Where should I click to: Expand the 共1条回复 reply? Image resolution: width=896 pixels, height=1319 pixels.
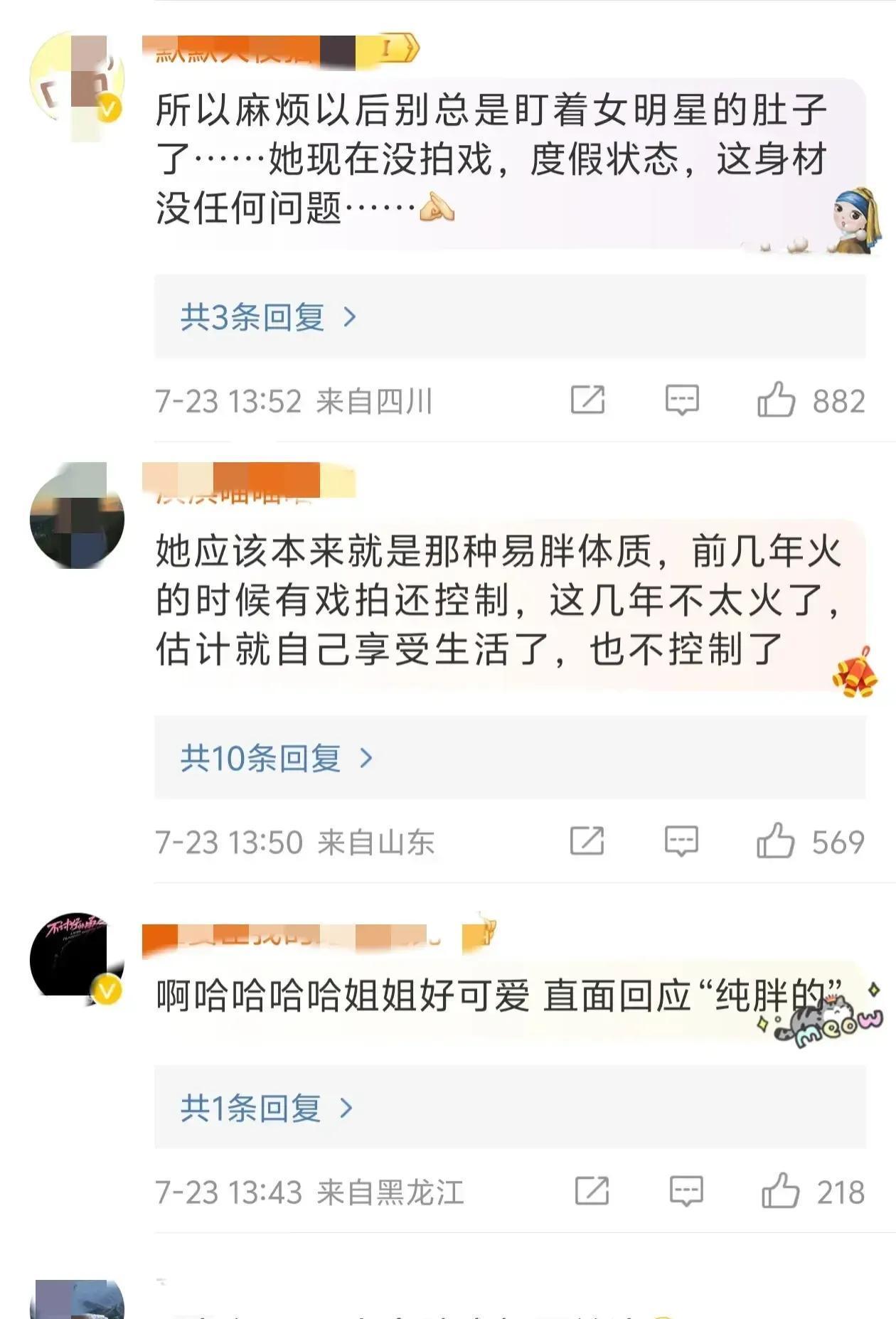(x=266, y=1108)
